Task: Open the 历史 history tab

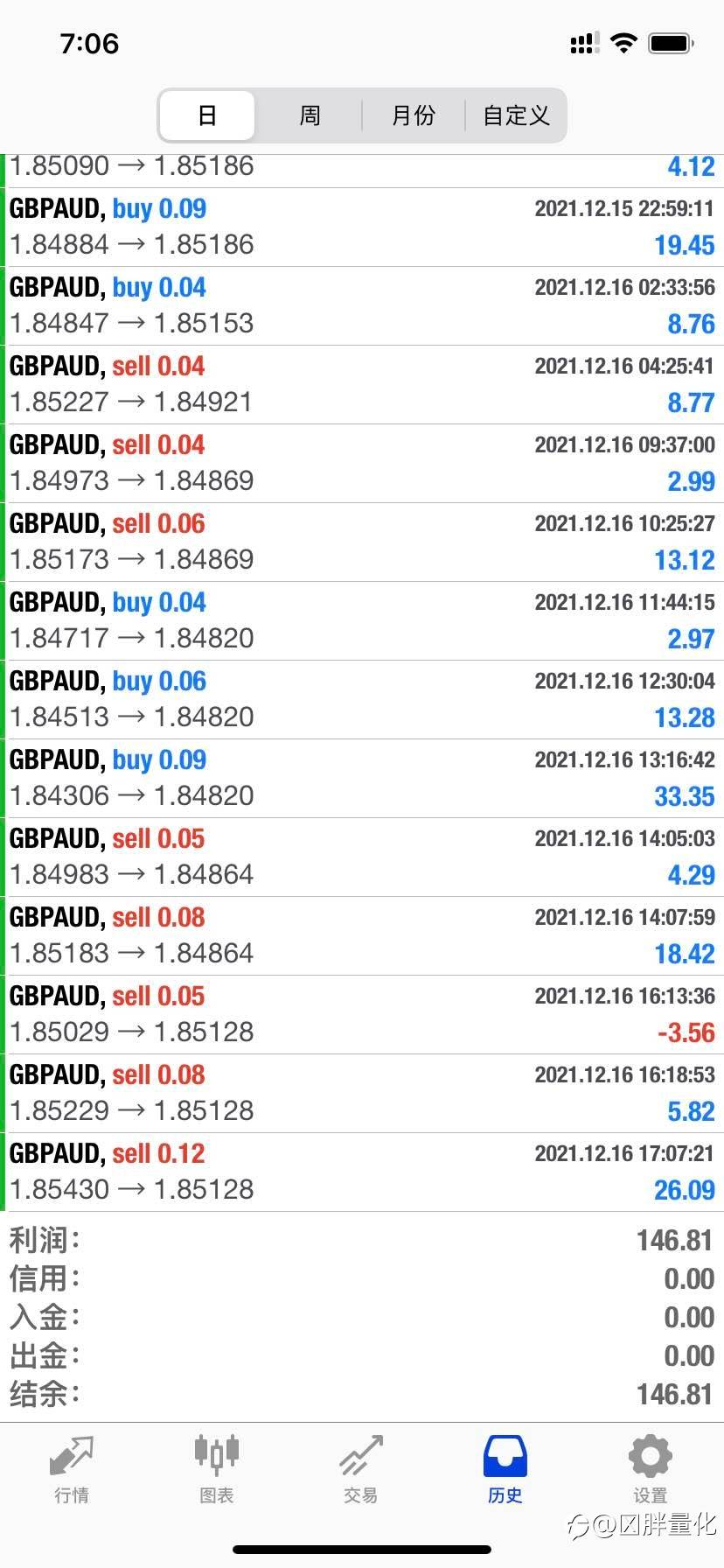Action: click(505, 1470)
